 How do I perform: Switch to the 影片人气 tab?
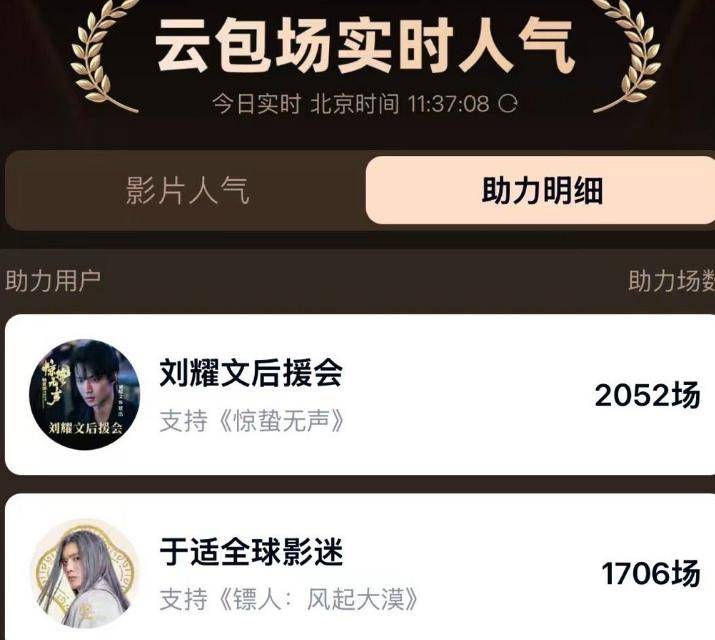[x=187, y=190]
